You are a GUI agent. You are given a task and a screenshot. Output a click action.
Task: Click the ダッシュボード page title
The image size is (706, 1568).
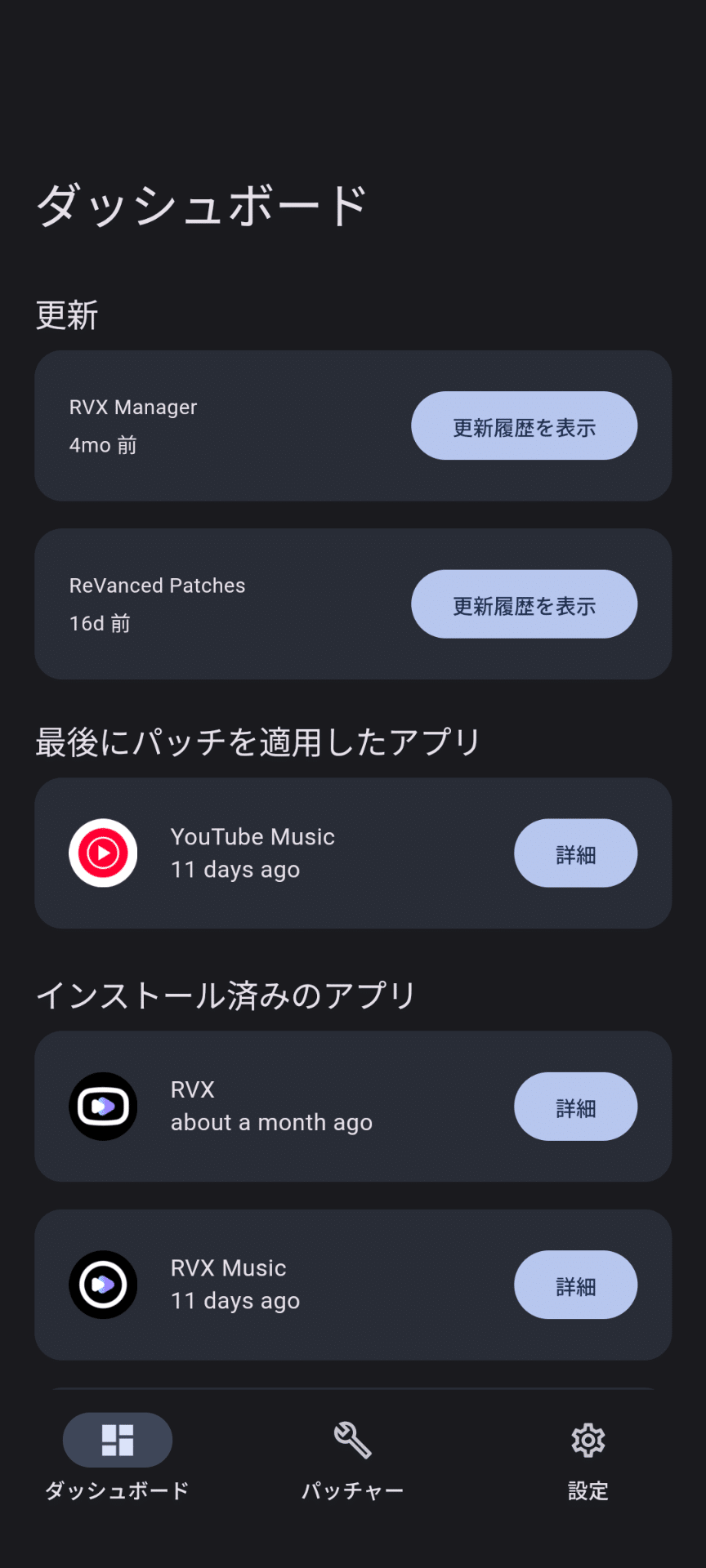tap(201, 205)
